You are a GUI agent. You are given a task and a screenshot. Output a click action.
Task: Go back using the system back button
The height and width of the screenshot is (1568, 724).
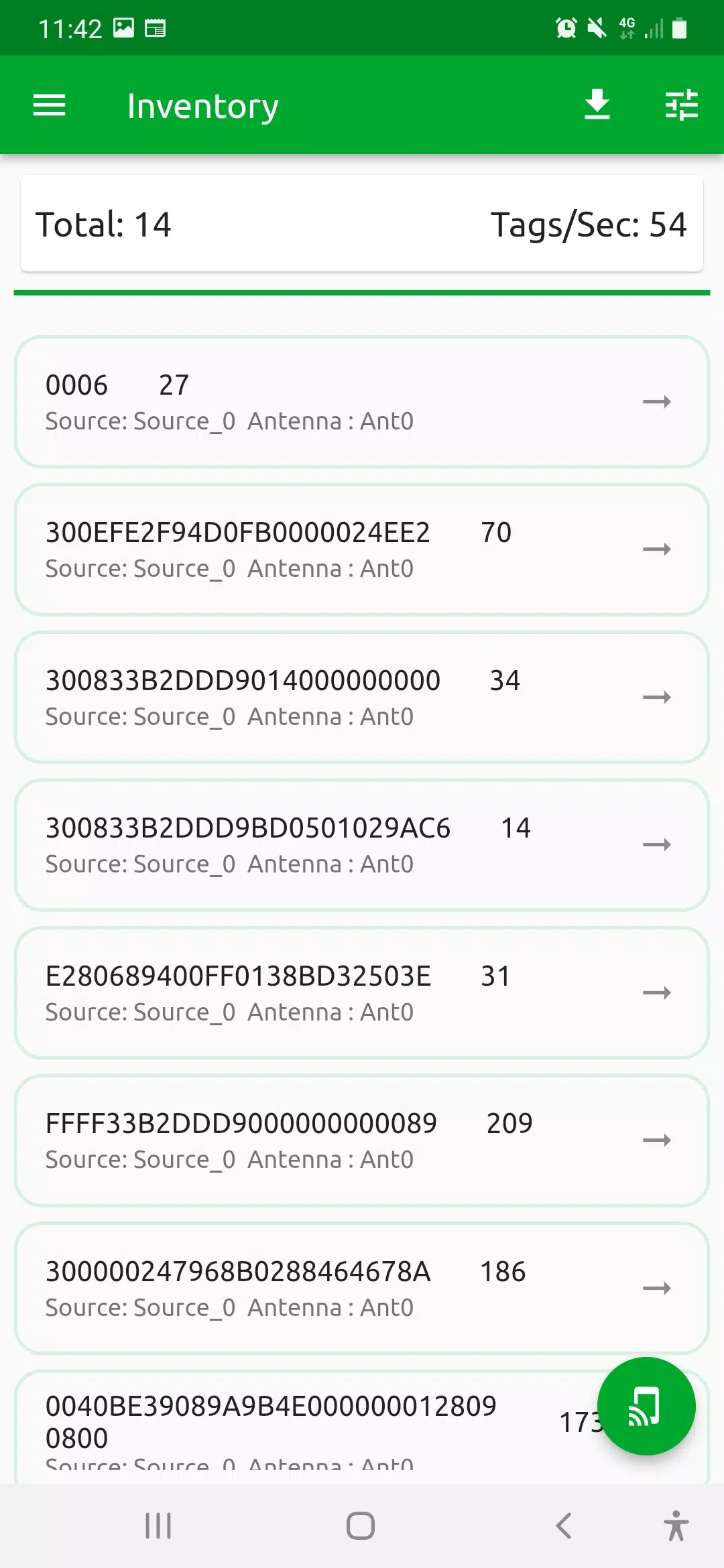[x=564, y=1526]
